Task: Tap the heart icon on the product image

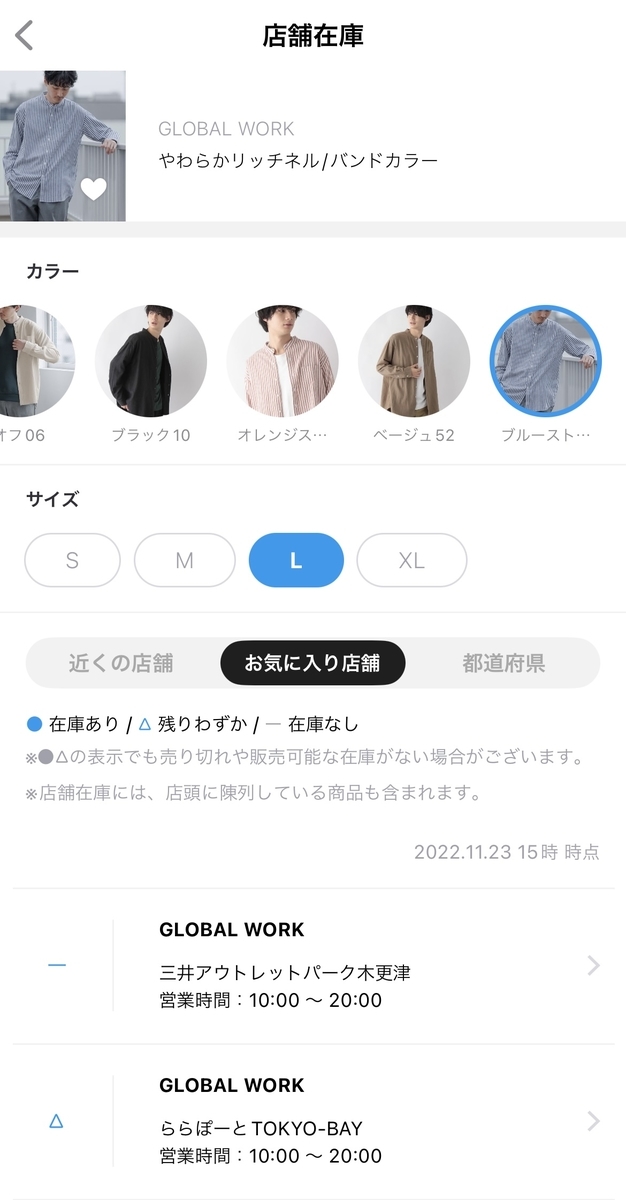Action: click(93, 188)
